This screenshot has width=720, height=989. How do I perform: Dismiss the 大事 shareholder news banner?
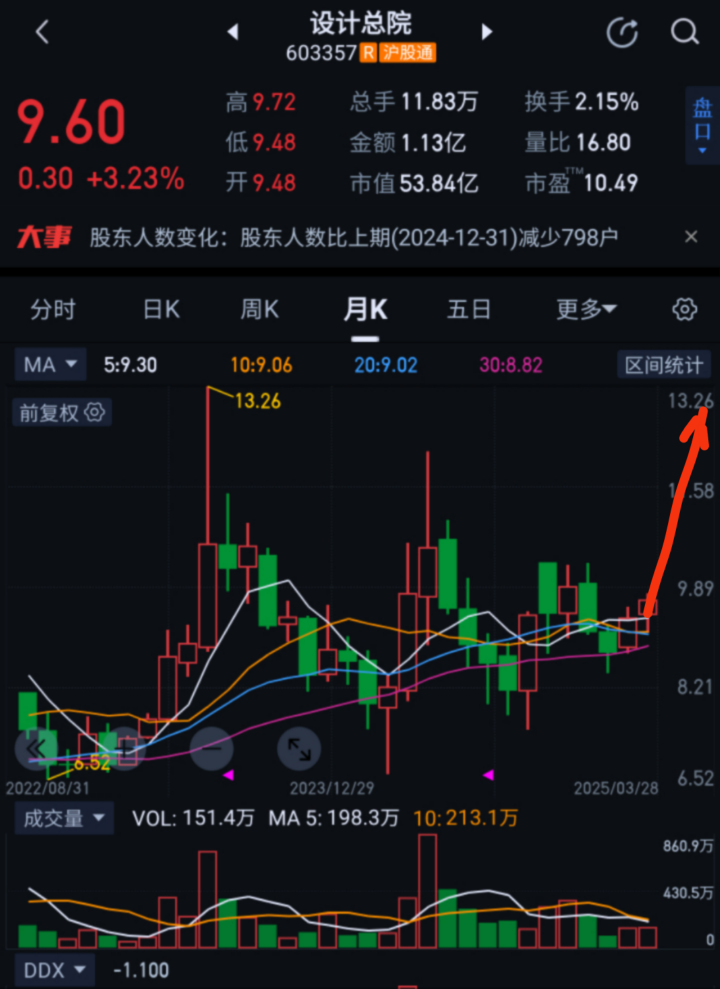[691, 237]
